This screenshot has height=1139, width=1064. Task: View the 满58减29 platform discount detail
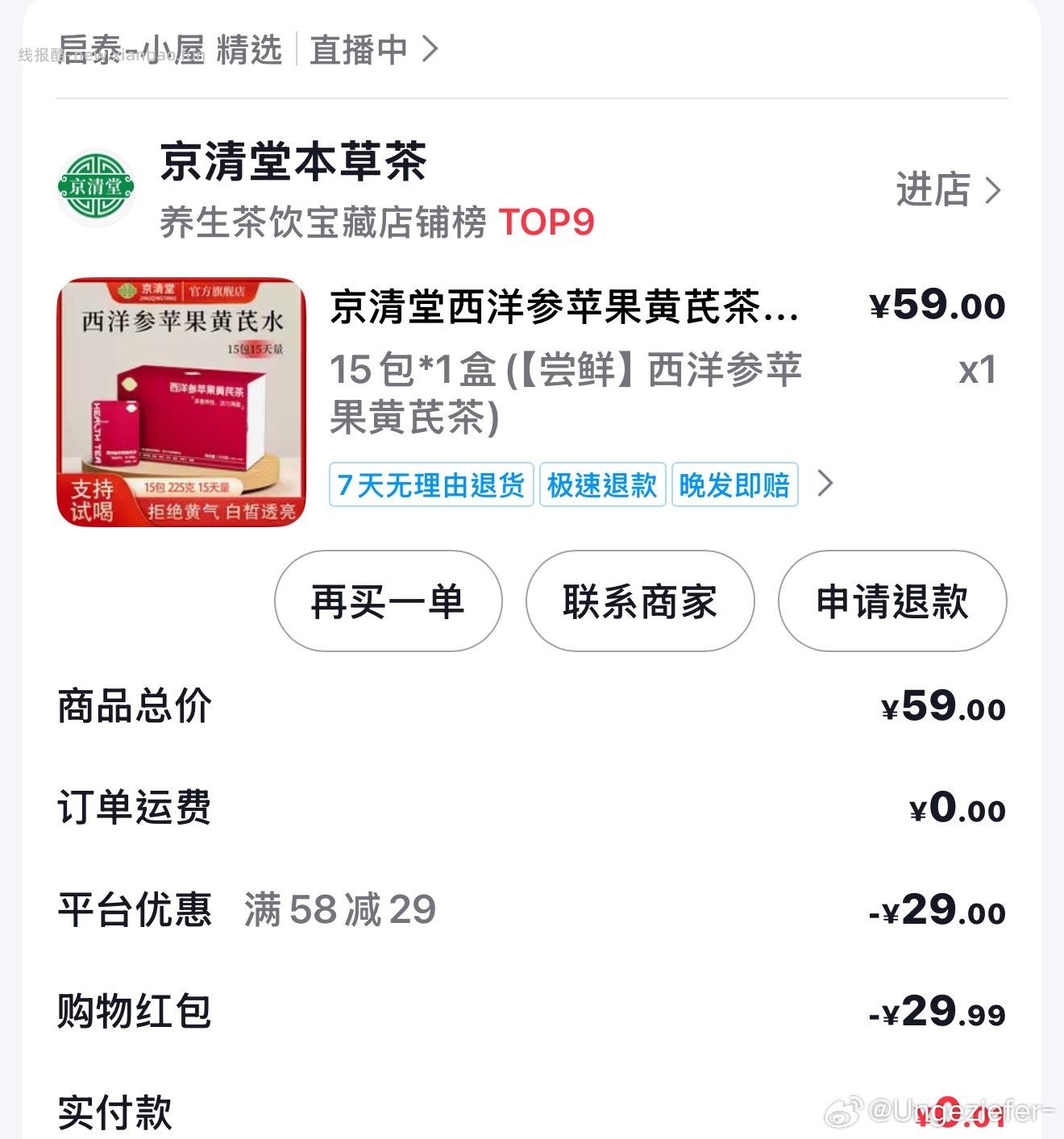(x=339, y=909)
